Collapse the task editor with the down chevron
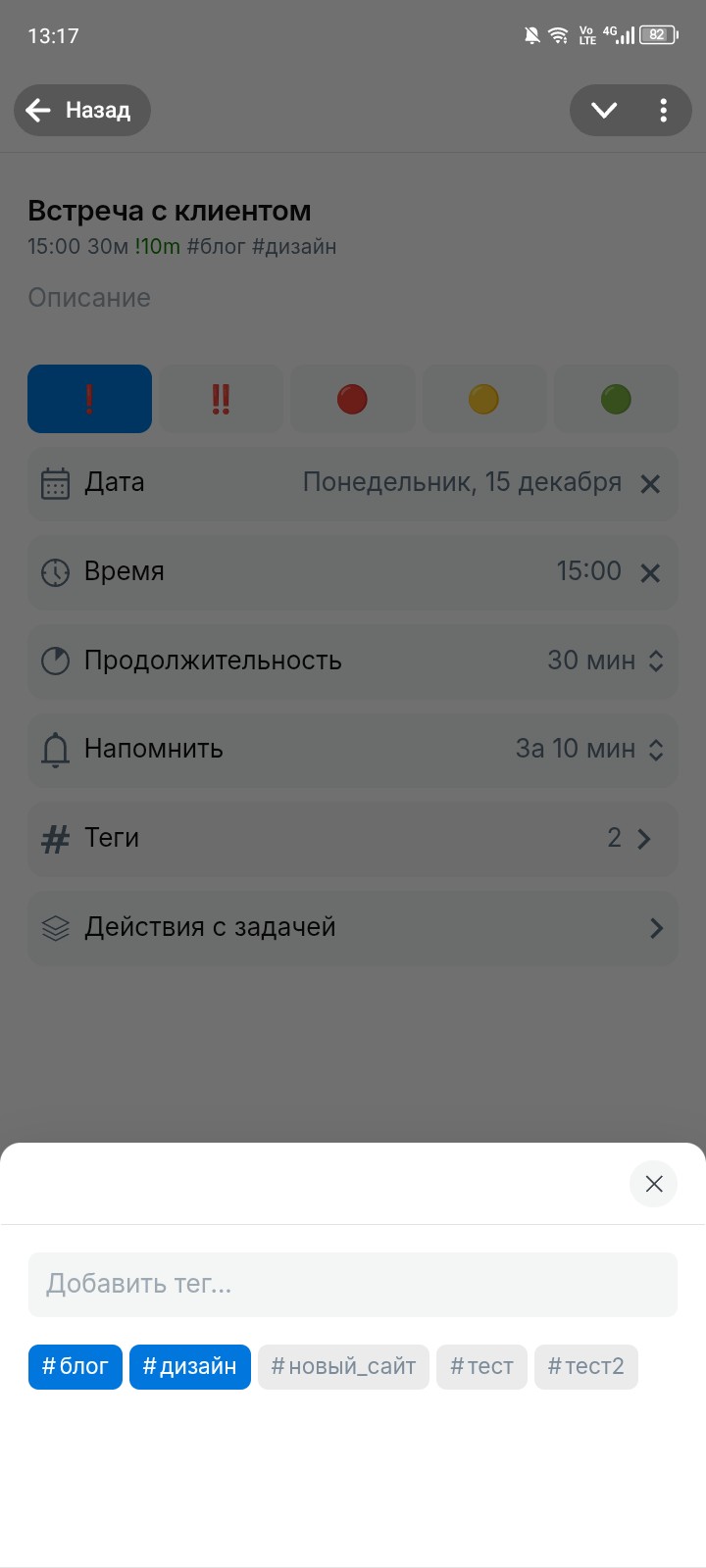The image size is (706, 1568). pyautogui.click(x=605, y=111)
